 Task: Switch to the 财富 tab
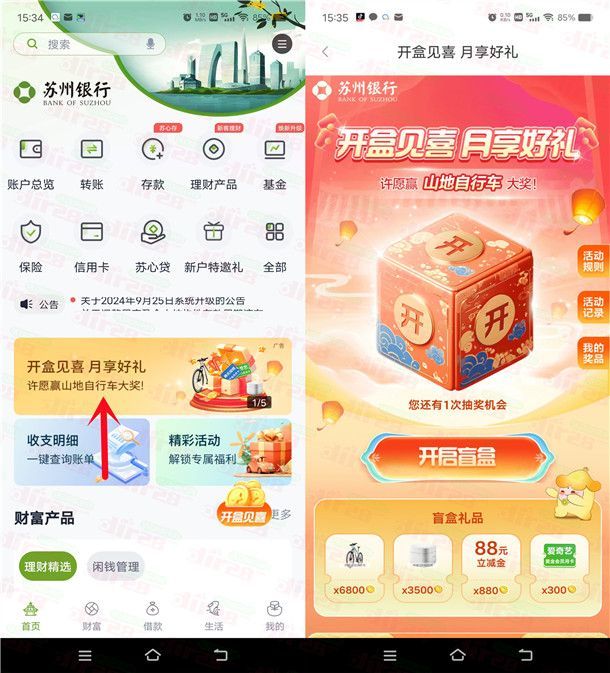click(x=92, y=615)
